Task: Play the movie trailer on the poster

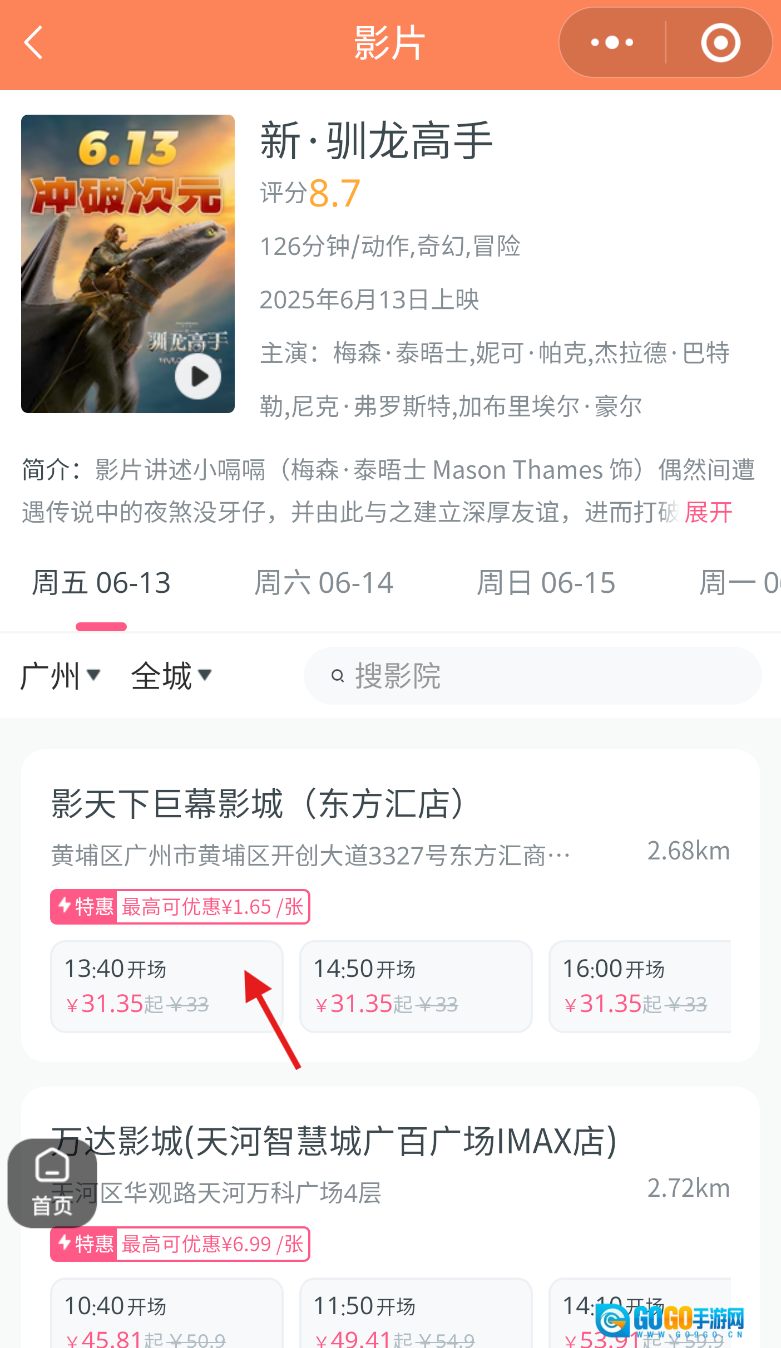Action: point(198,376)
